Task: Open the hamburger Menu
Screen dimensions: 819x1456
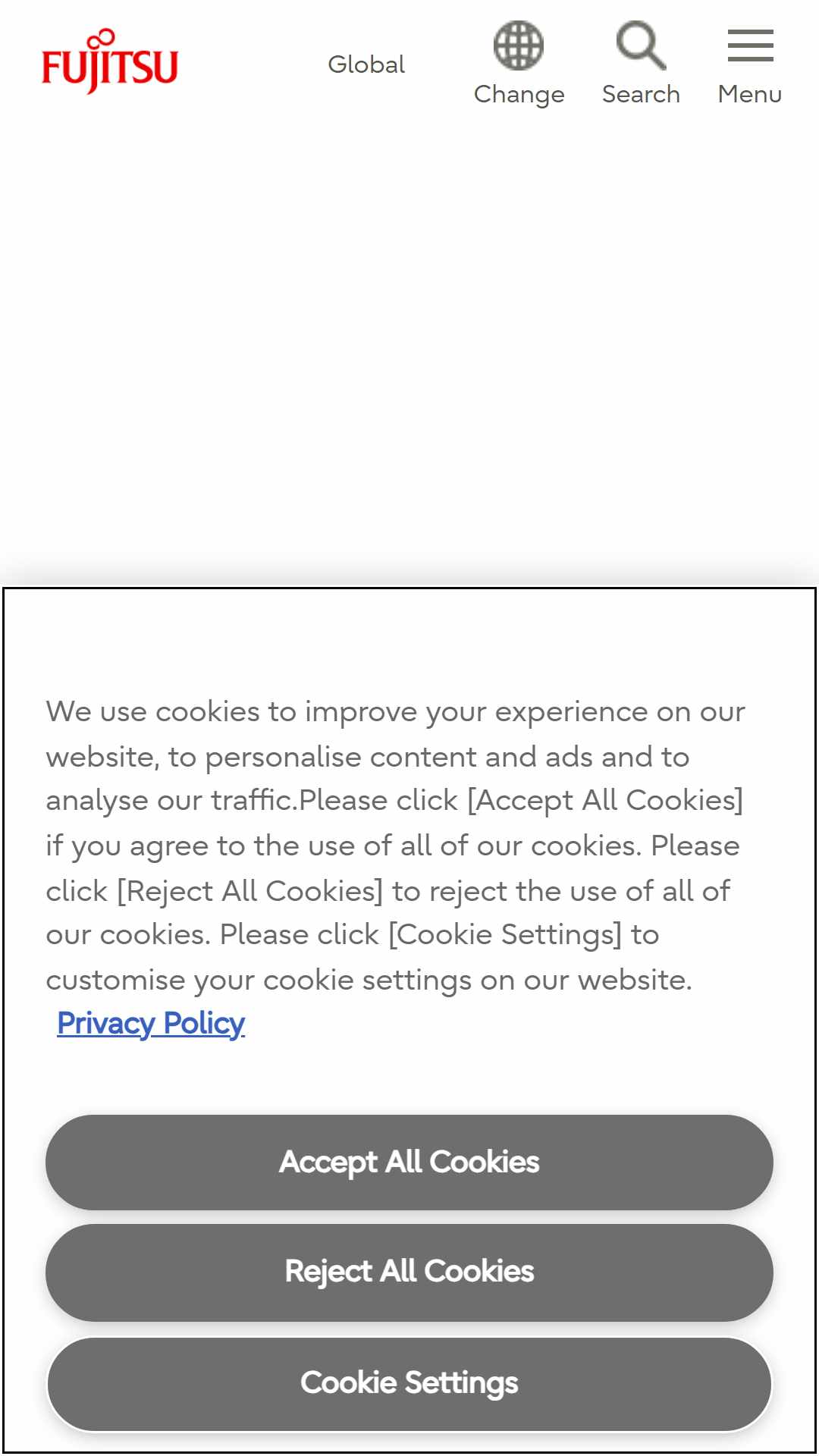Action: tap(750, 45)
